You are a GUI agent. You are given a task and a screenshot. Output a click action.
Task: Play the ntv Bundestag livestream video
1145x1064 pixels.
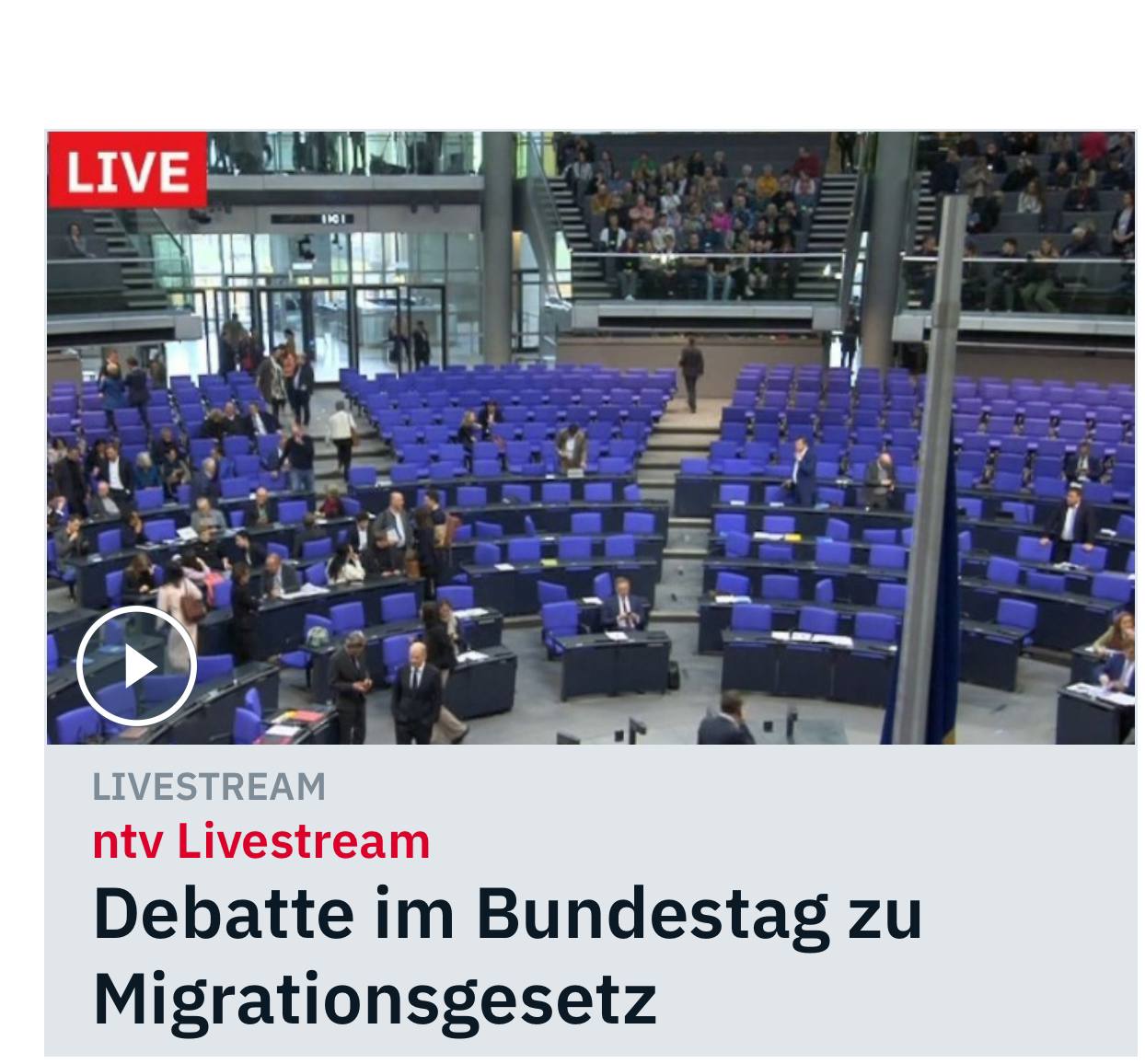click(x=136, y=665)
